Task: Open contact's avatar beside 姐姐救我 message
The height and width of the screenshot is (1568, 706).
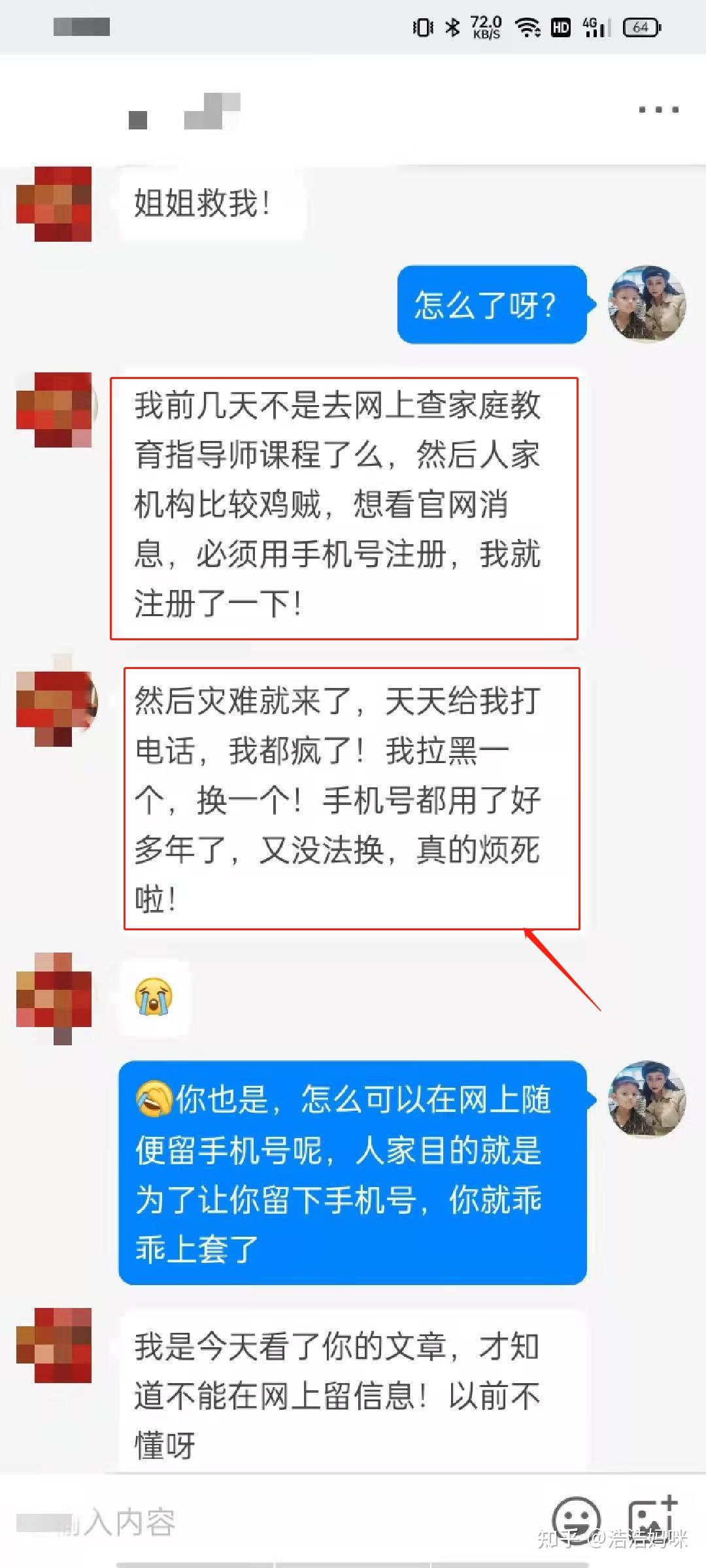Action: tap(55, 204)
